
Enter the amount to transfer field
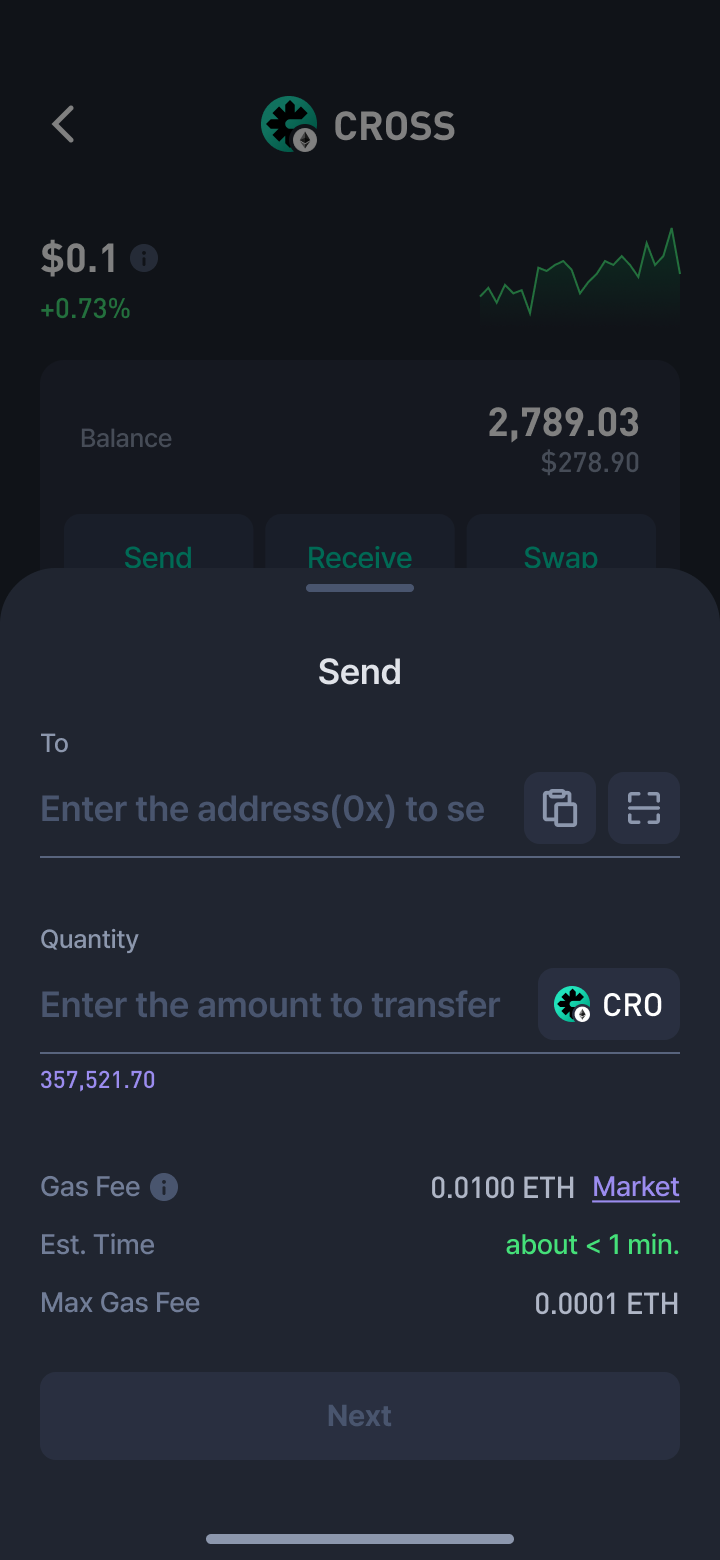pos(280,1005)
